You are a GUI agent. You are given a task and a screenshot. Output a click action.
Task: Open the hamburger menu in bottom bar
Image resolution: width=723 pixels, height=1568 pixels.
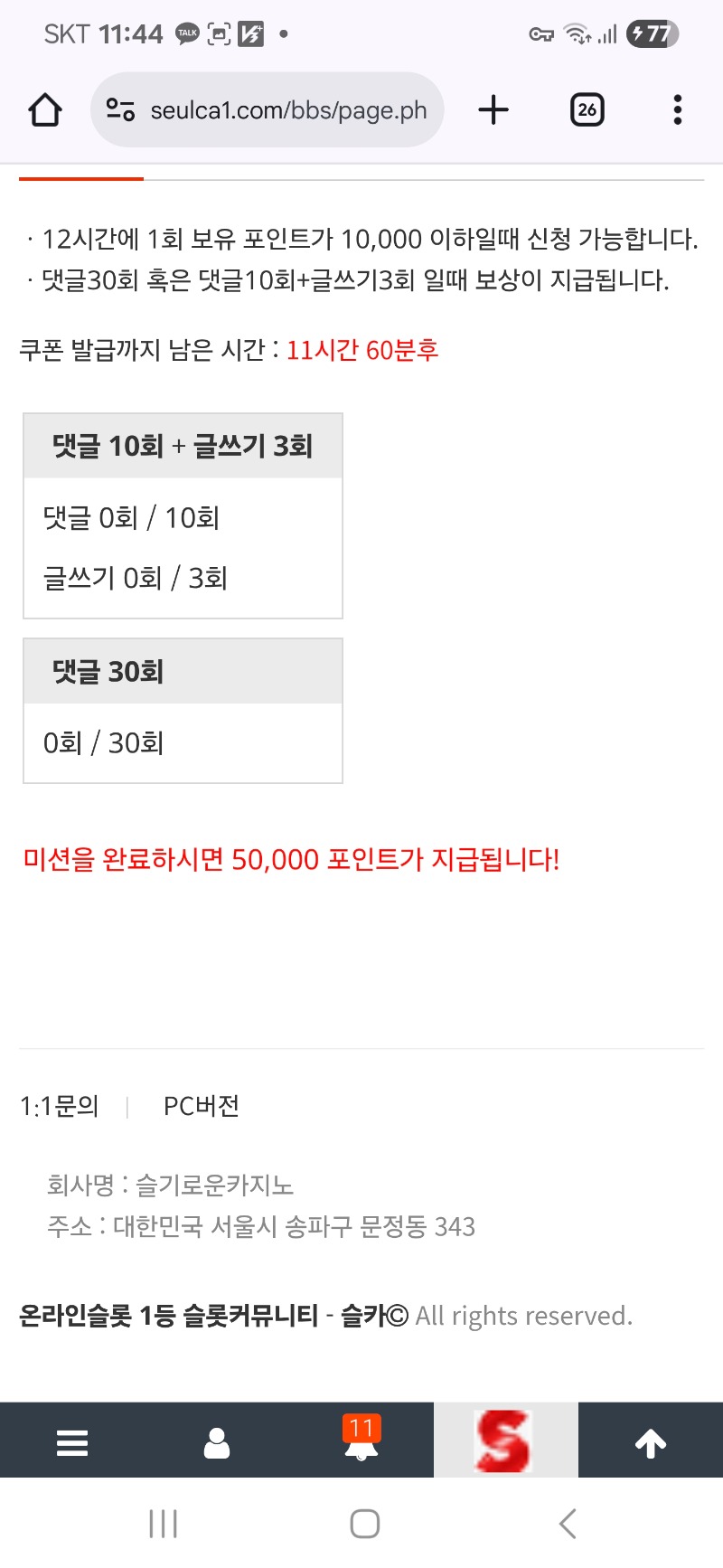pyautogui.click(x=72, y=1441)
